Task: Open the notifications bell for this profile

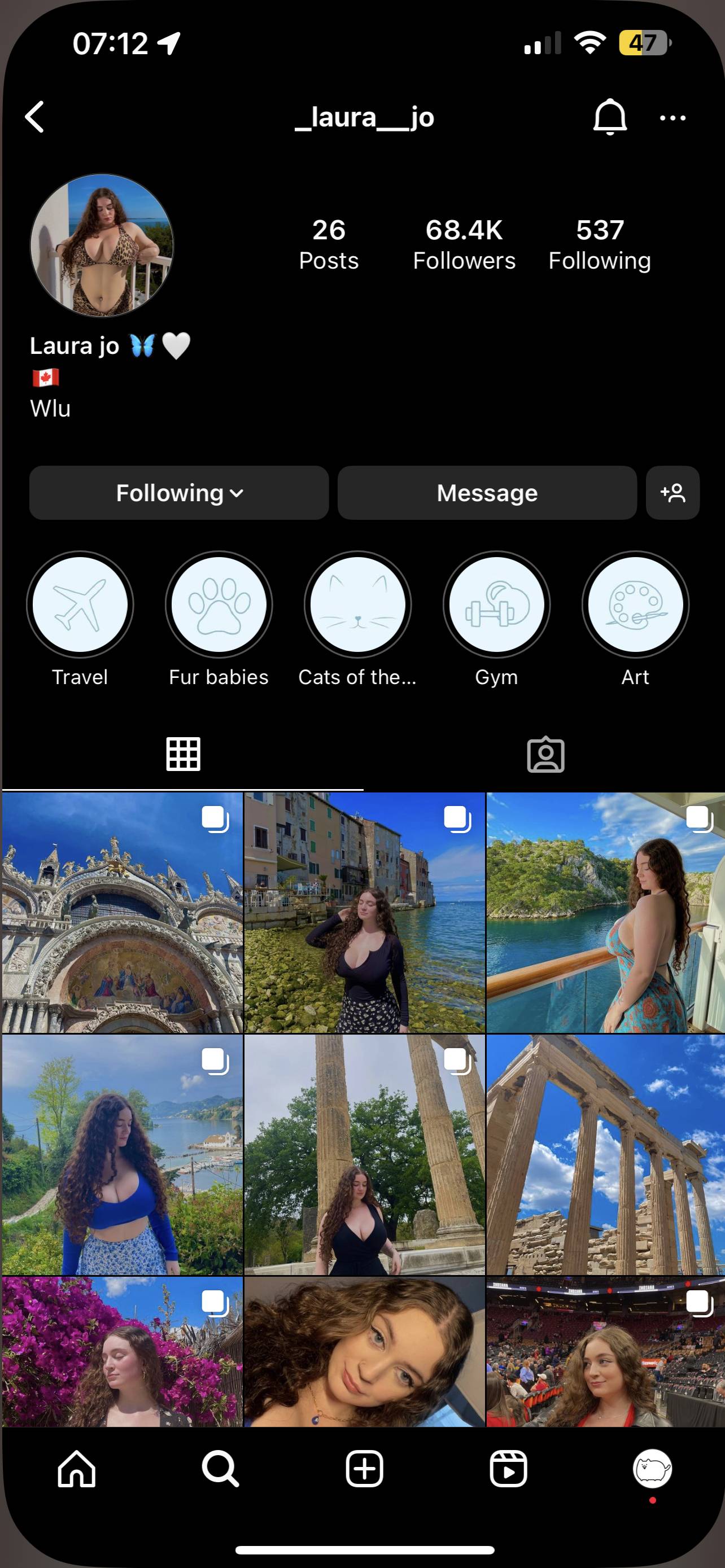Action: tap(609, 117)
